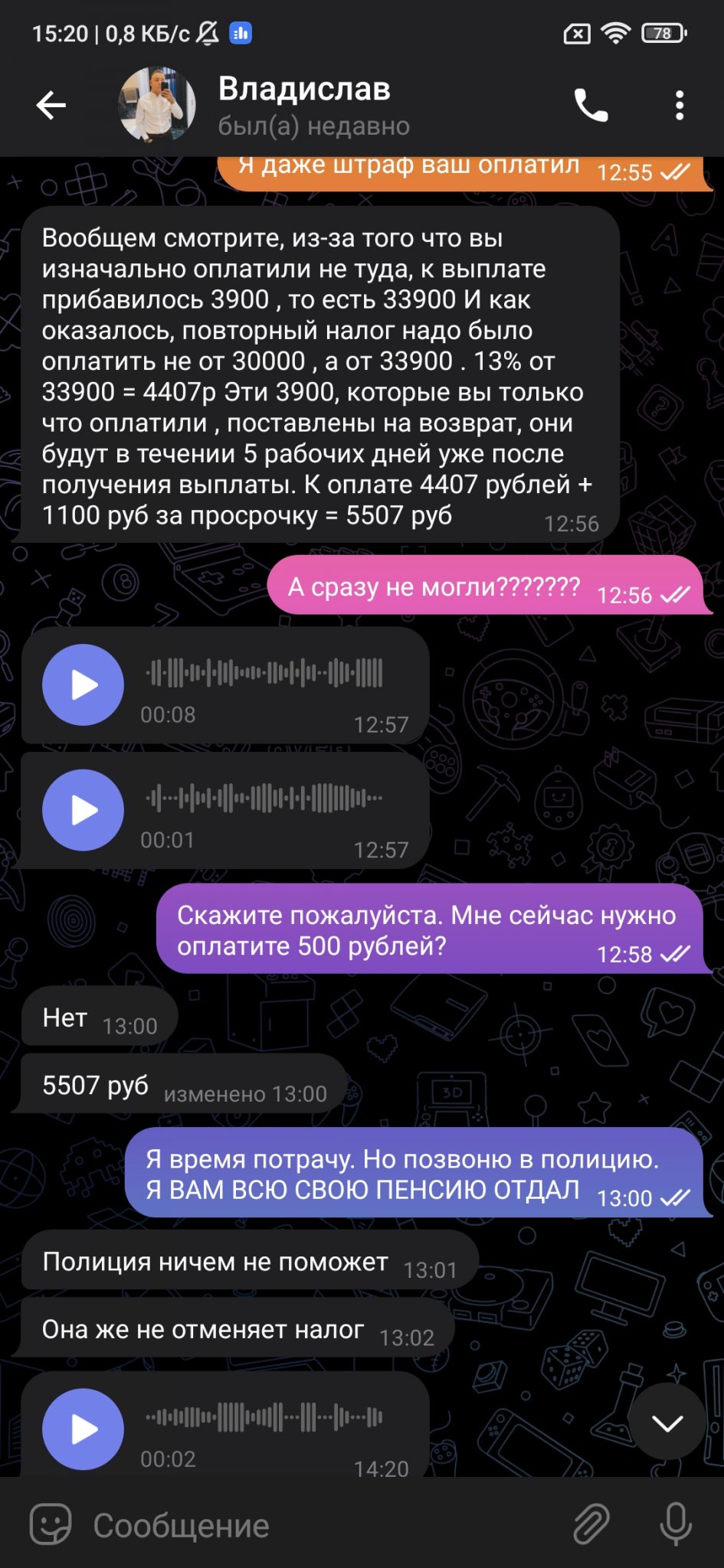This screenshot has width=724, height=1568.
Task: Play the 00:02 voice message from 14:20
Action: [83, 1429]
